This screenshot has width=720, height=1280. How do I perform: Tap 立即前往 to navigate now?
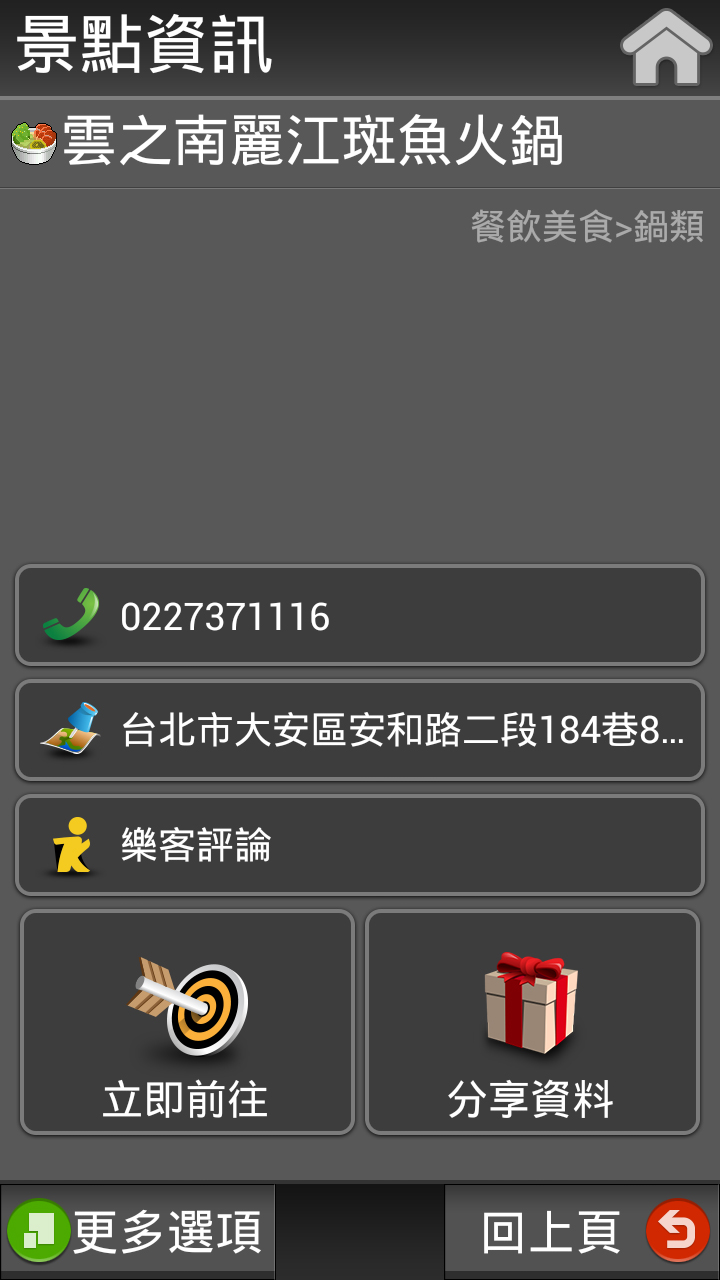tap(187, 1022)
